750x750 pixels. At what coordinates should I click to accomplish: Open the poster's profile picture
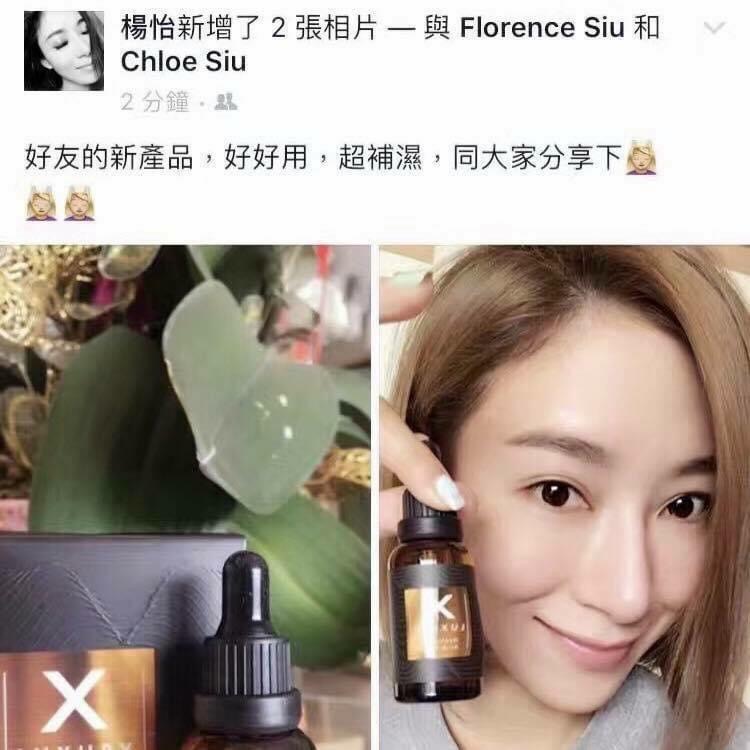tap(63, 51)
